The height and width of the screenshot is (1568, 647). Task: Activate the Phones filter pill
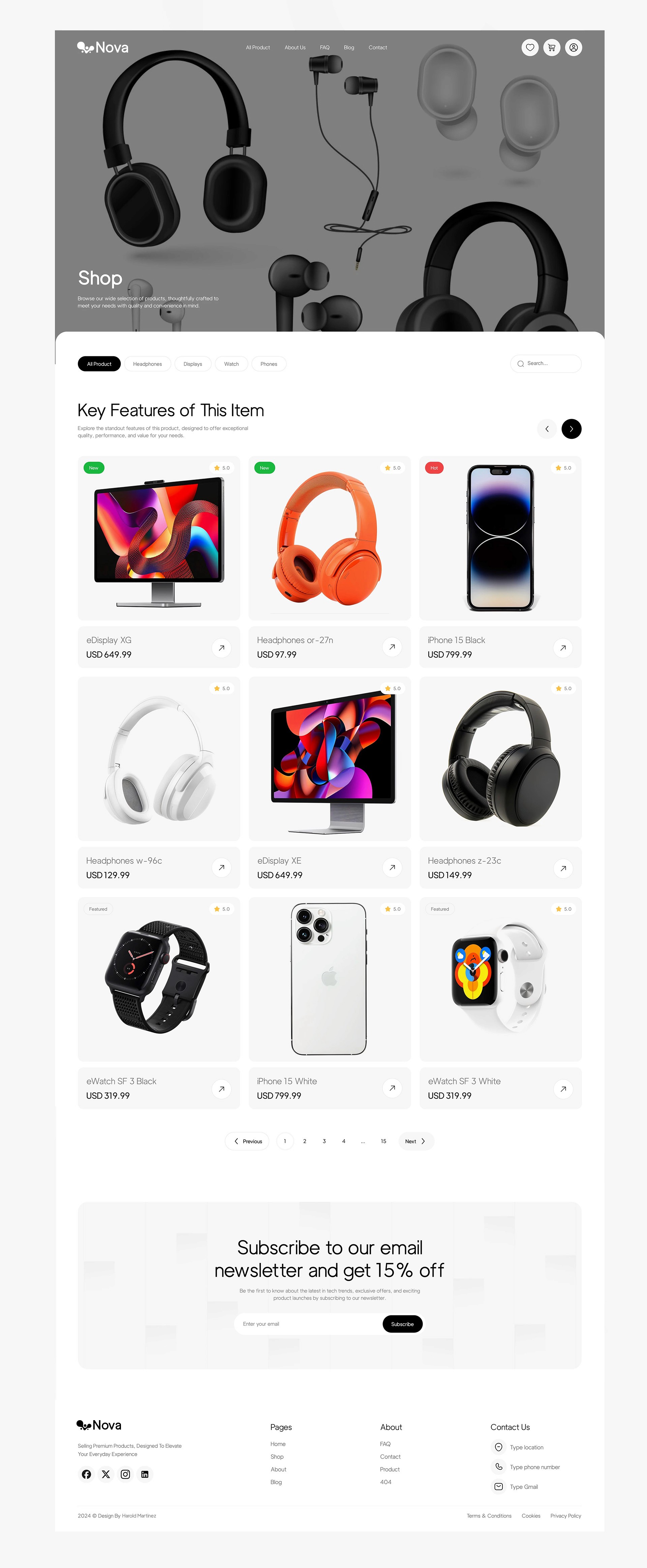(269, 363)
